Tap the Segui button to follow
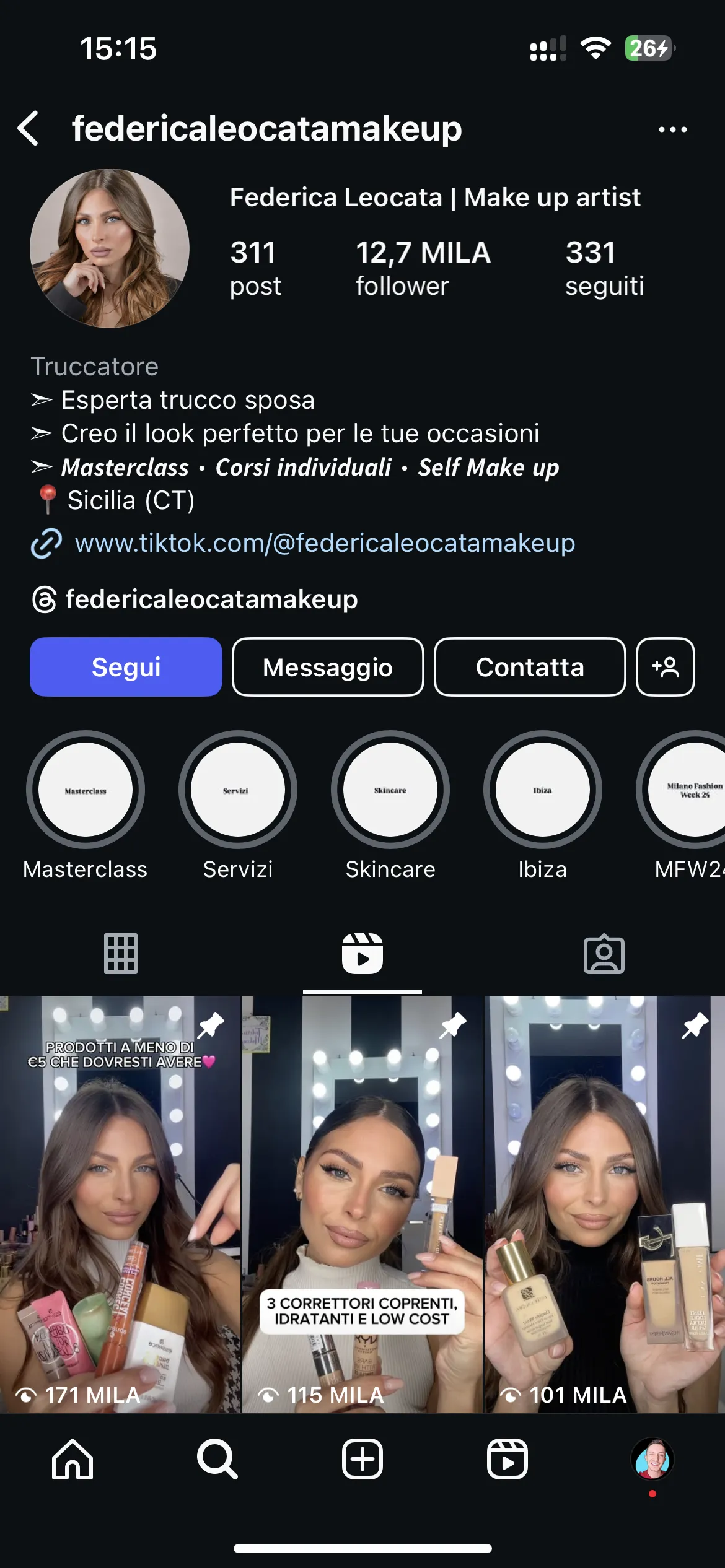This screenshot has width=725, height=1568. click(126, 667)
